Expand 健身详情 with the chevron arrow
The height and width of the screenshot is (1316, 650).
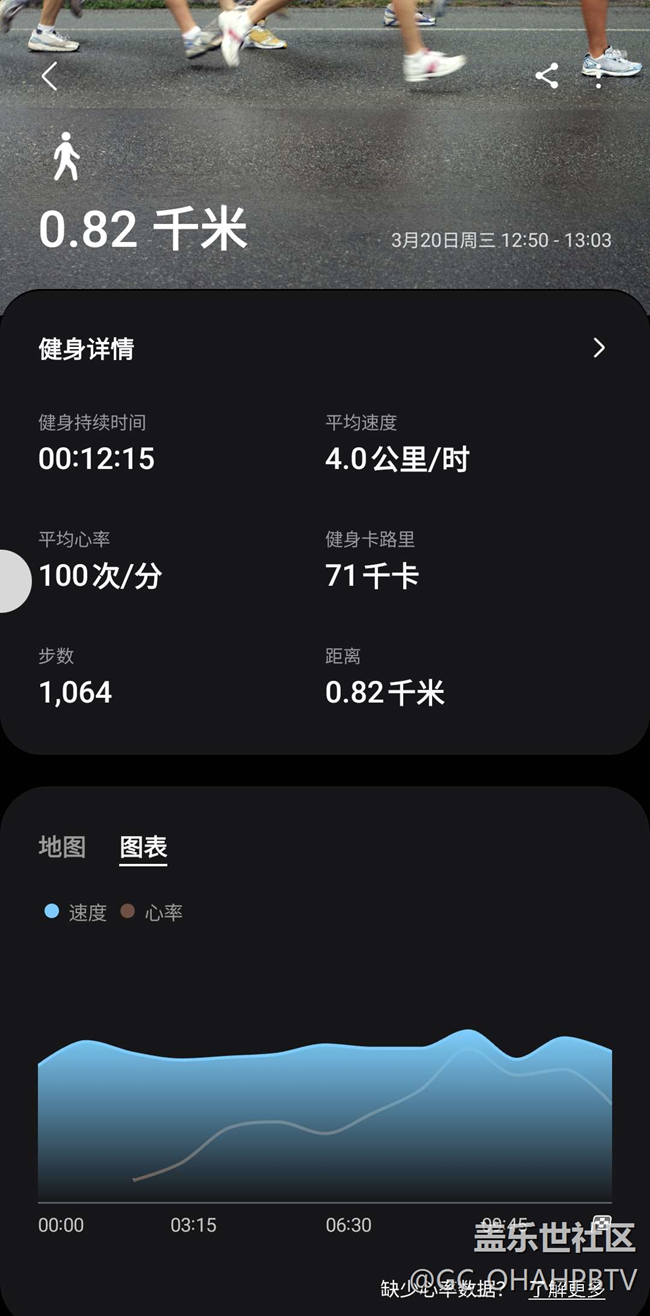point(599,348)
